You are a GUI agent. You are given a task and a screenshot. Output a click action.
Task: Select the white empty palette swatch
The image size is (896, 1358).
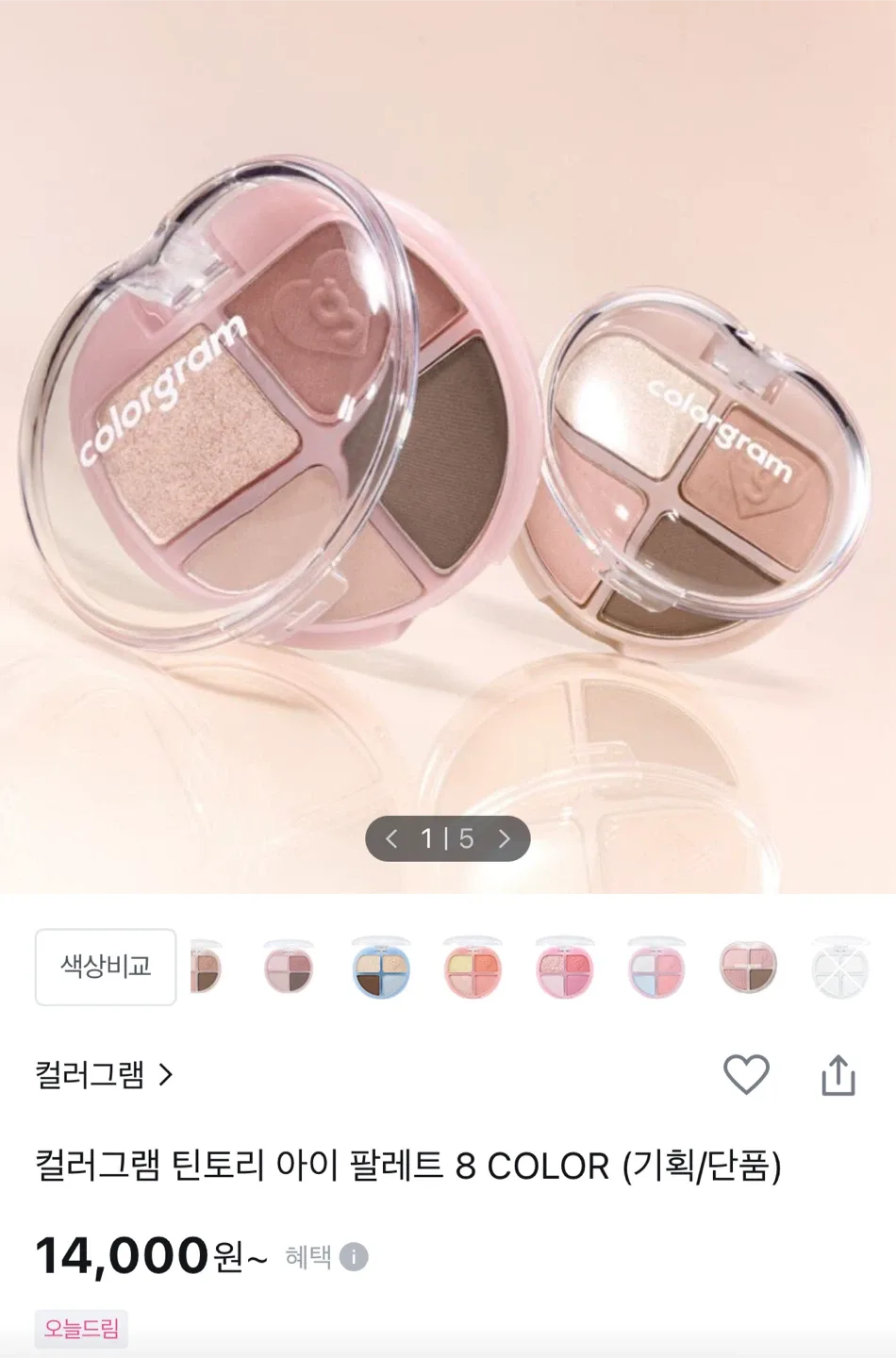838,969
